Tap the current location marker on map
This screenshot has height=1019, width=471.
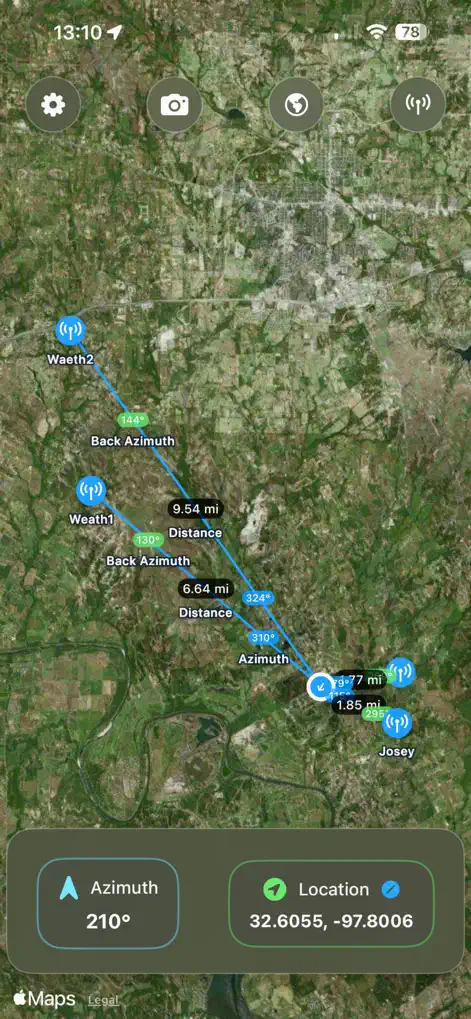(x=320, y=686)
